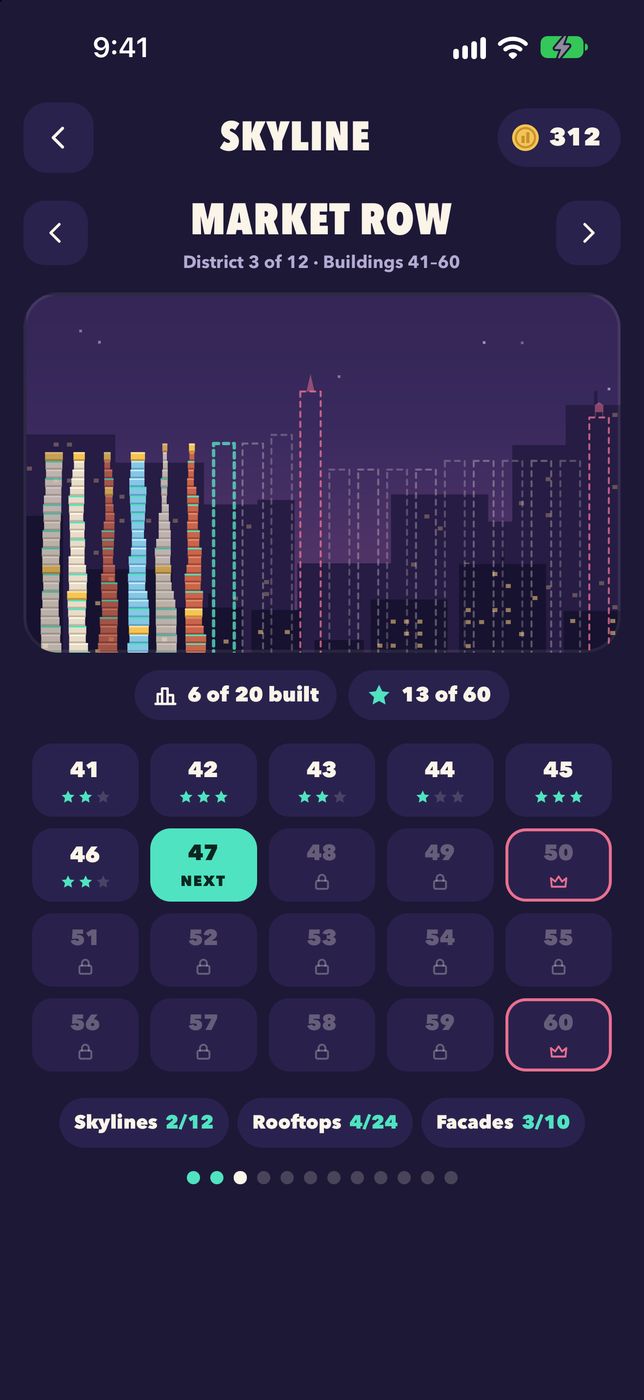This screenshot has width=644, height=1400.
Task: Jump to the first district page dot
Action: [193, 1178]
